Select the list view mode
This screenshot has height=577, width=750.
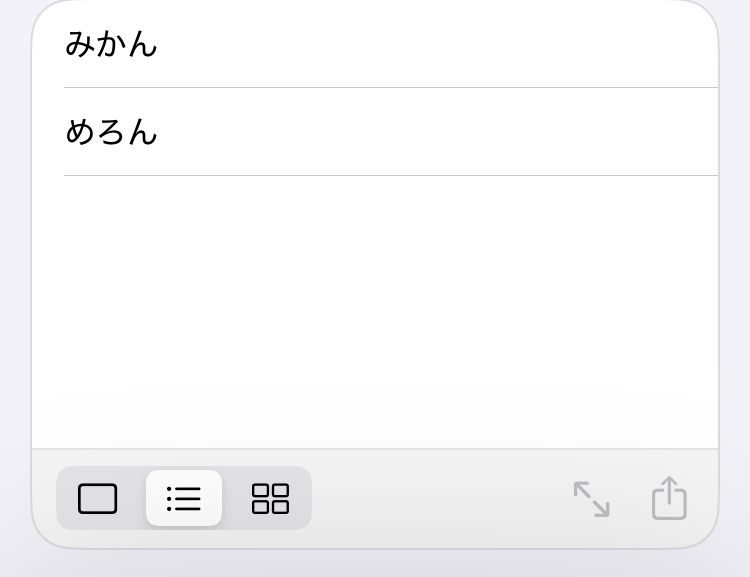[x=184, y=498]
